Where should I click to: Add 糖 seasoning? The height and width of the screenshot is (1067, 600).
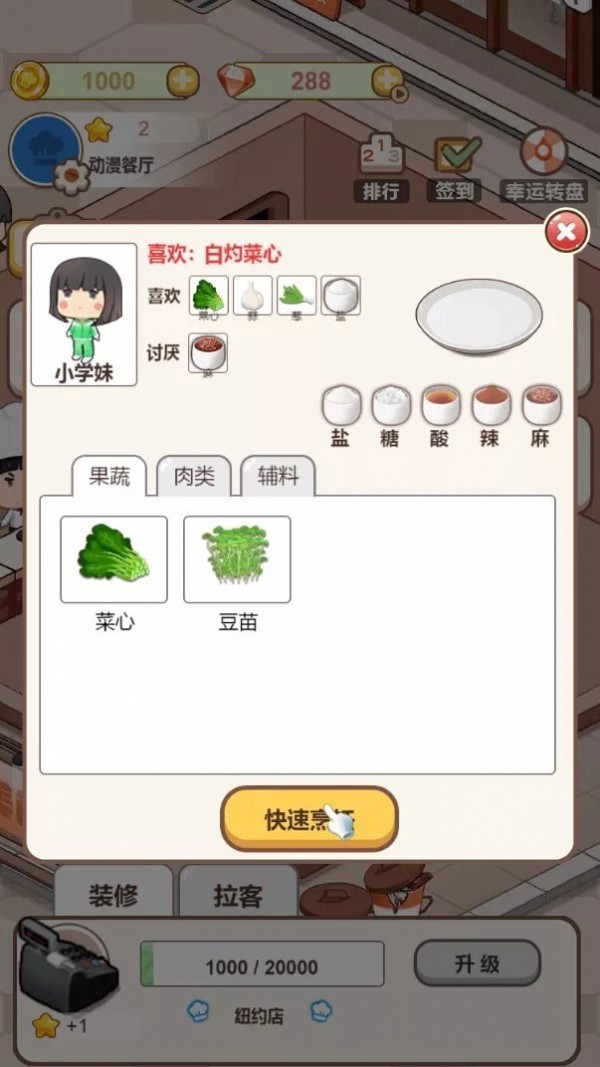tap(391, 406)
